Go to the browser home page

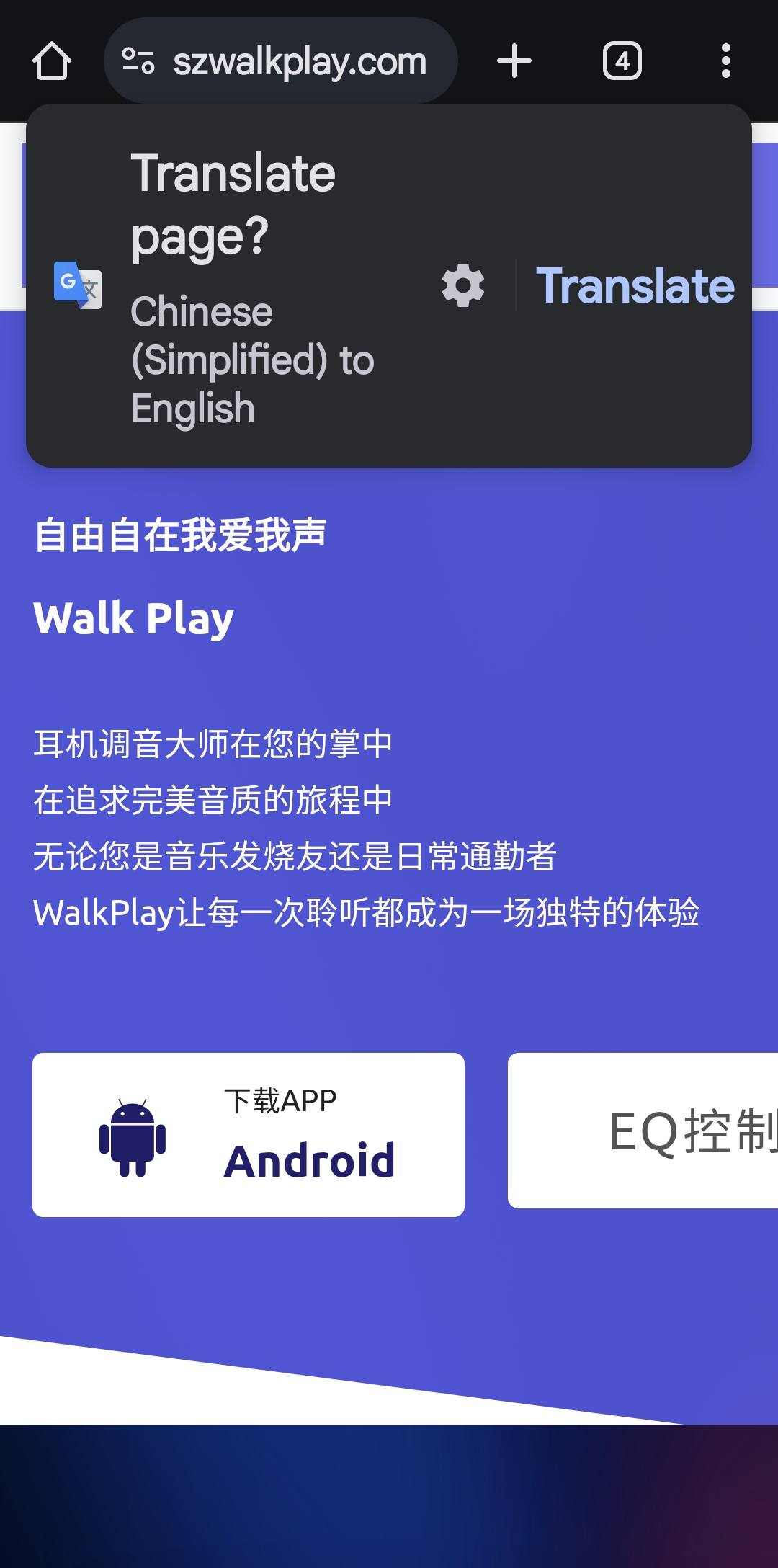[52, 61]
